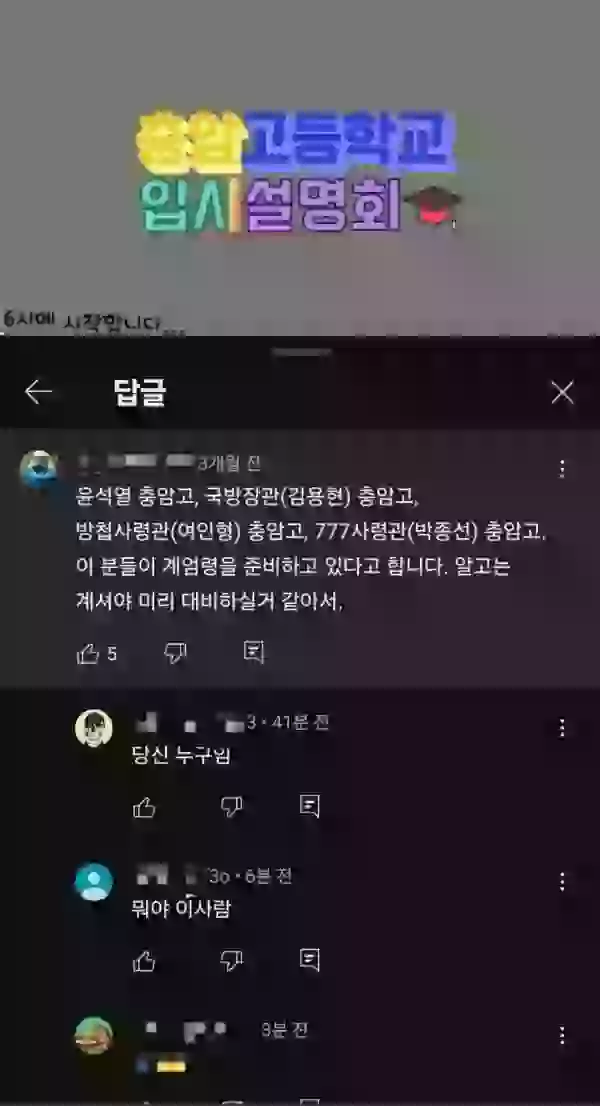Screen dimensions: 600x1106
Task: Like the comment about 계엄령 준비
Action: coord(89,653)
